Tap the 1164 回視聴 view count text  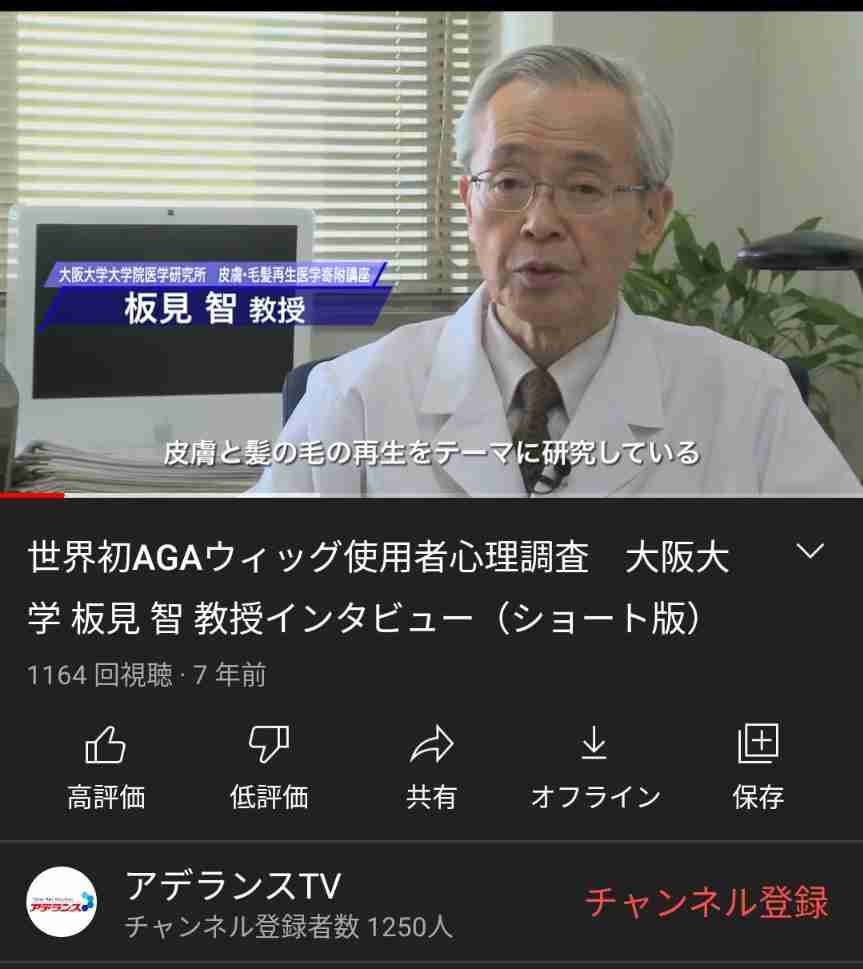click(x=95, y=676)
